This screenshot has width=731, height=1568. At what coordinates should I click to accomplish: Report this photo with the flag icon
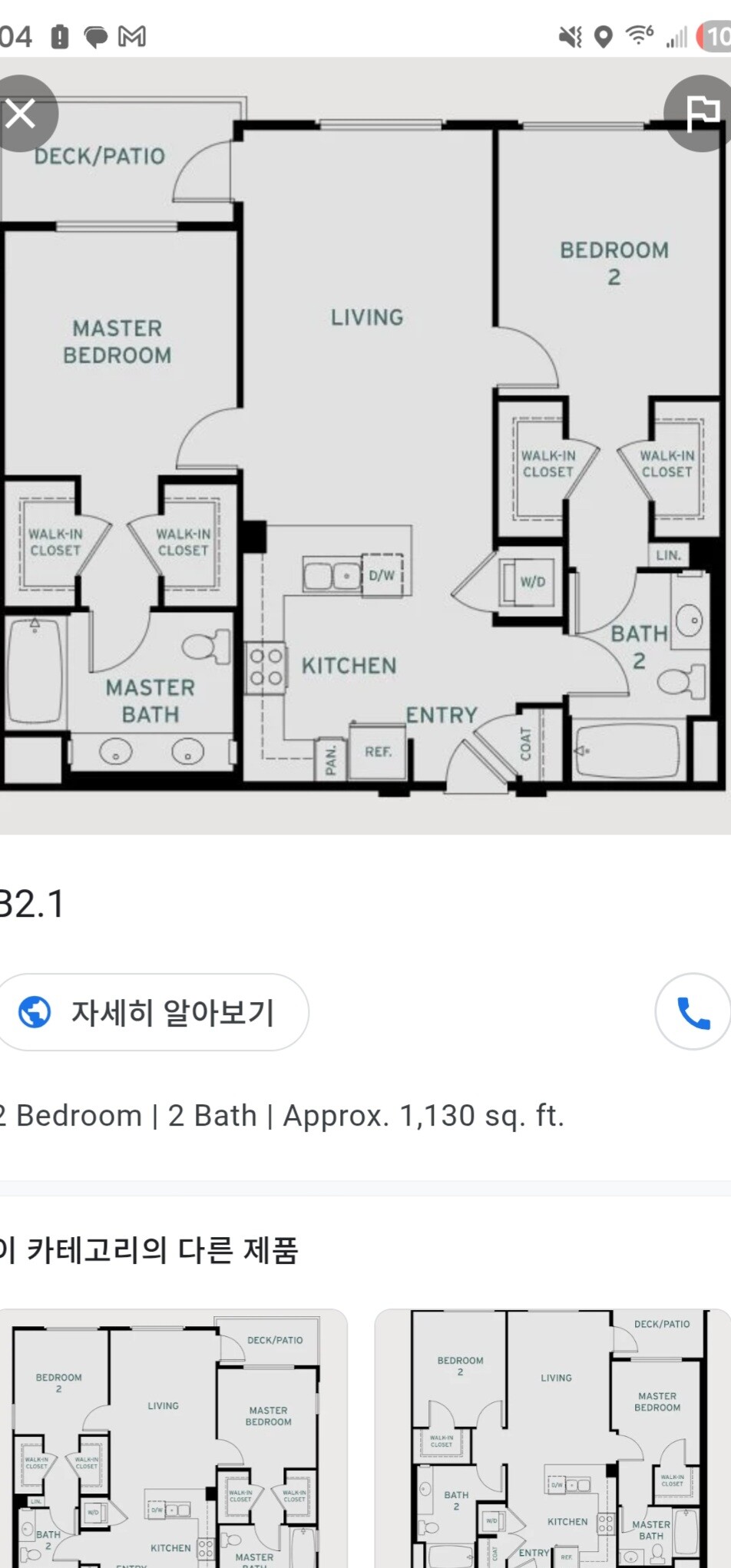coord(700,114)
